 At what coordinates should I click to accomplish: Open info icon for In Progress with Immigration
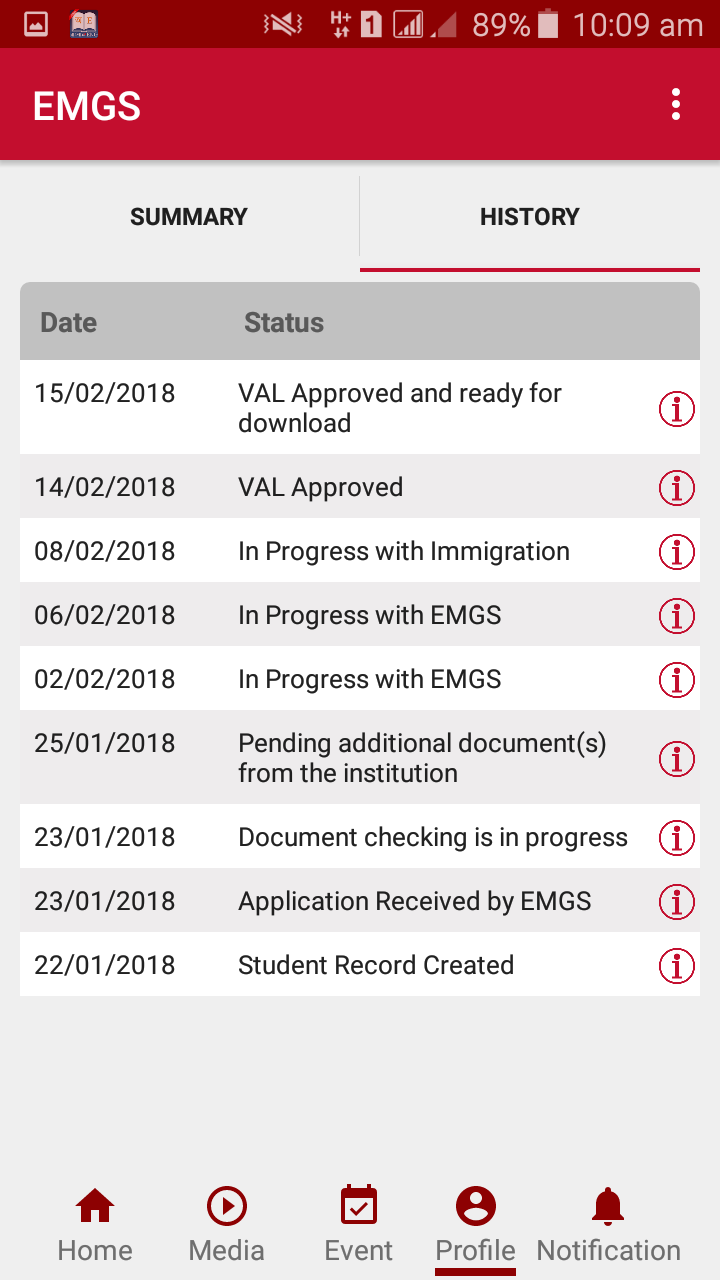point(677,551)
